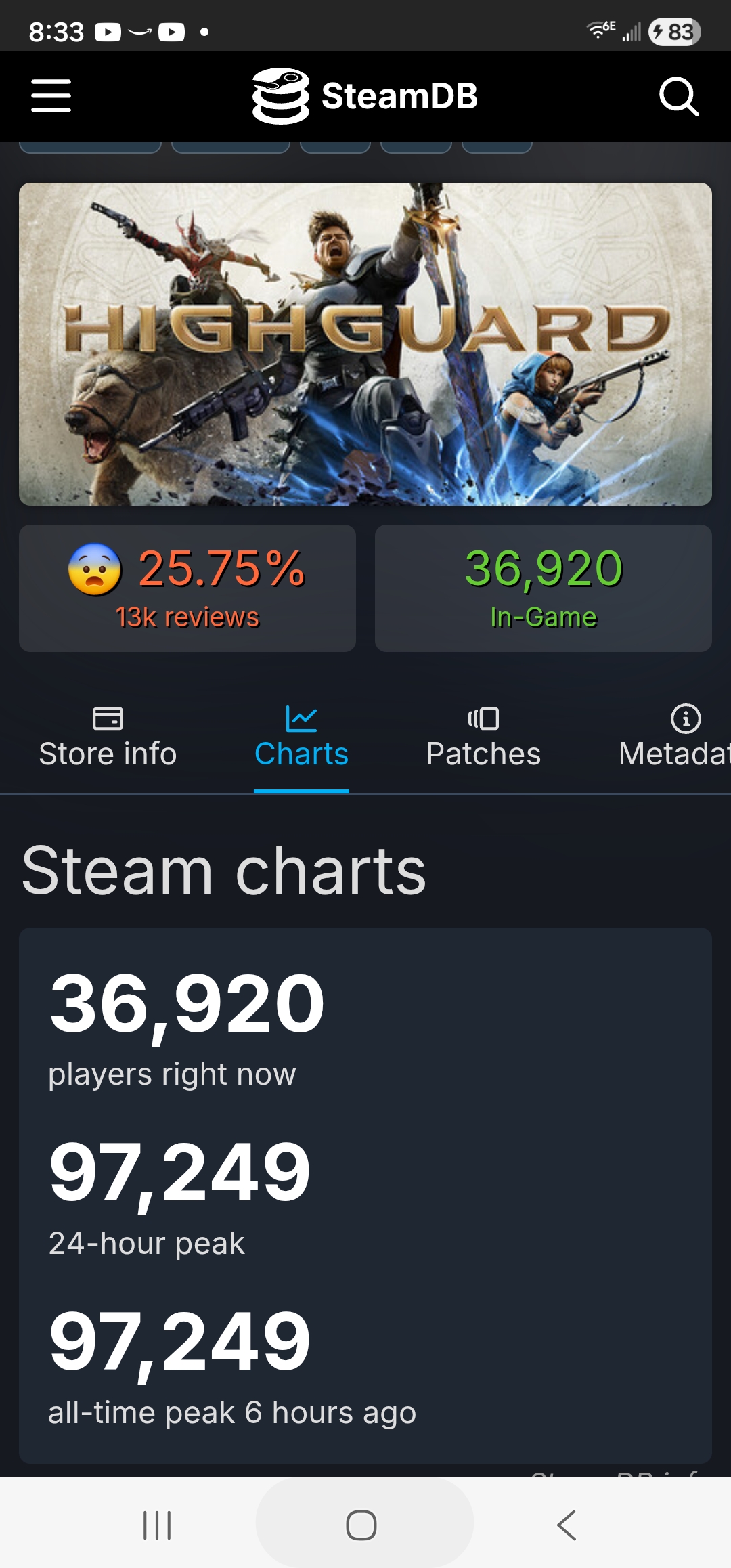Tap the Highguard game banner image

pyautogui.click(x=365, y=344)
